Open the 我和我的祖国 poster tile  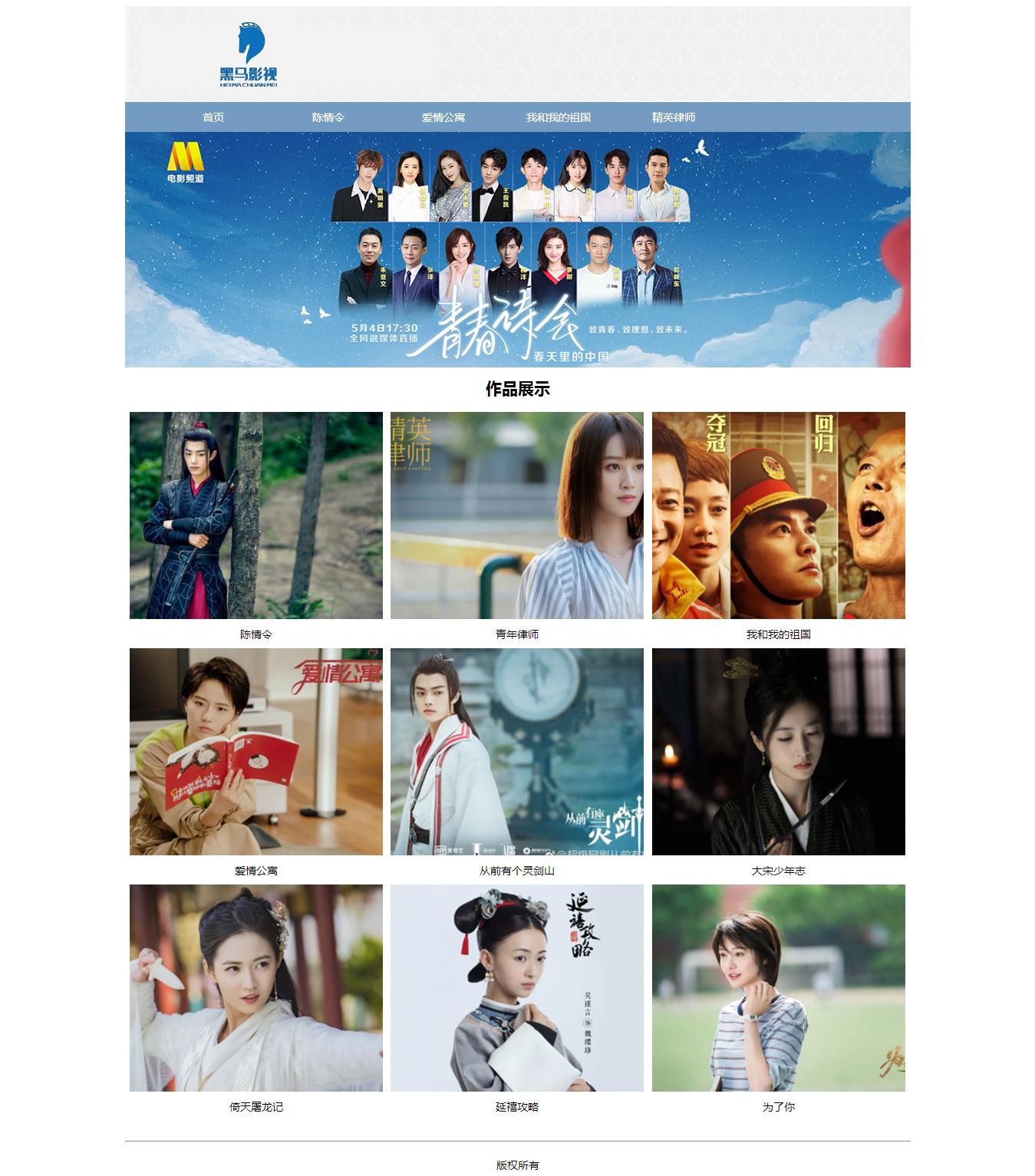(x=778, y=516)
